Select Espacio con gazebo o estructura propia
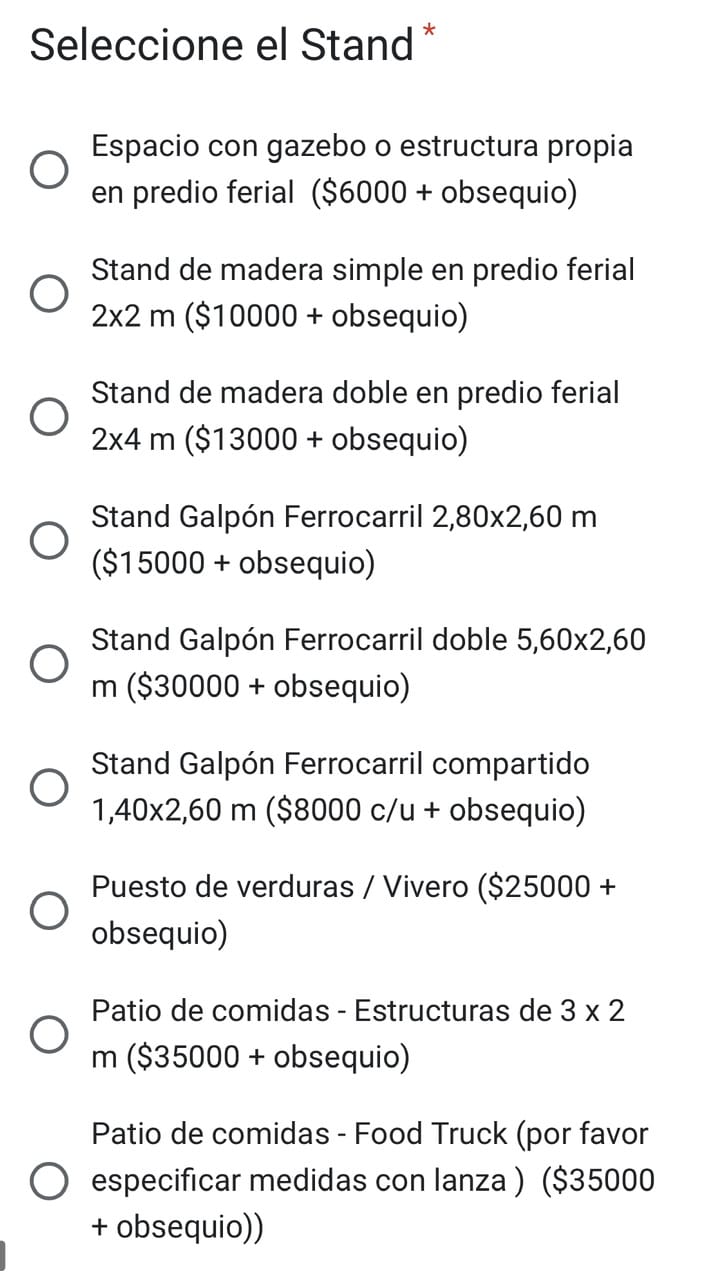Screen dimensions: 716x1280 [x=48, y=170]
